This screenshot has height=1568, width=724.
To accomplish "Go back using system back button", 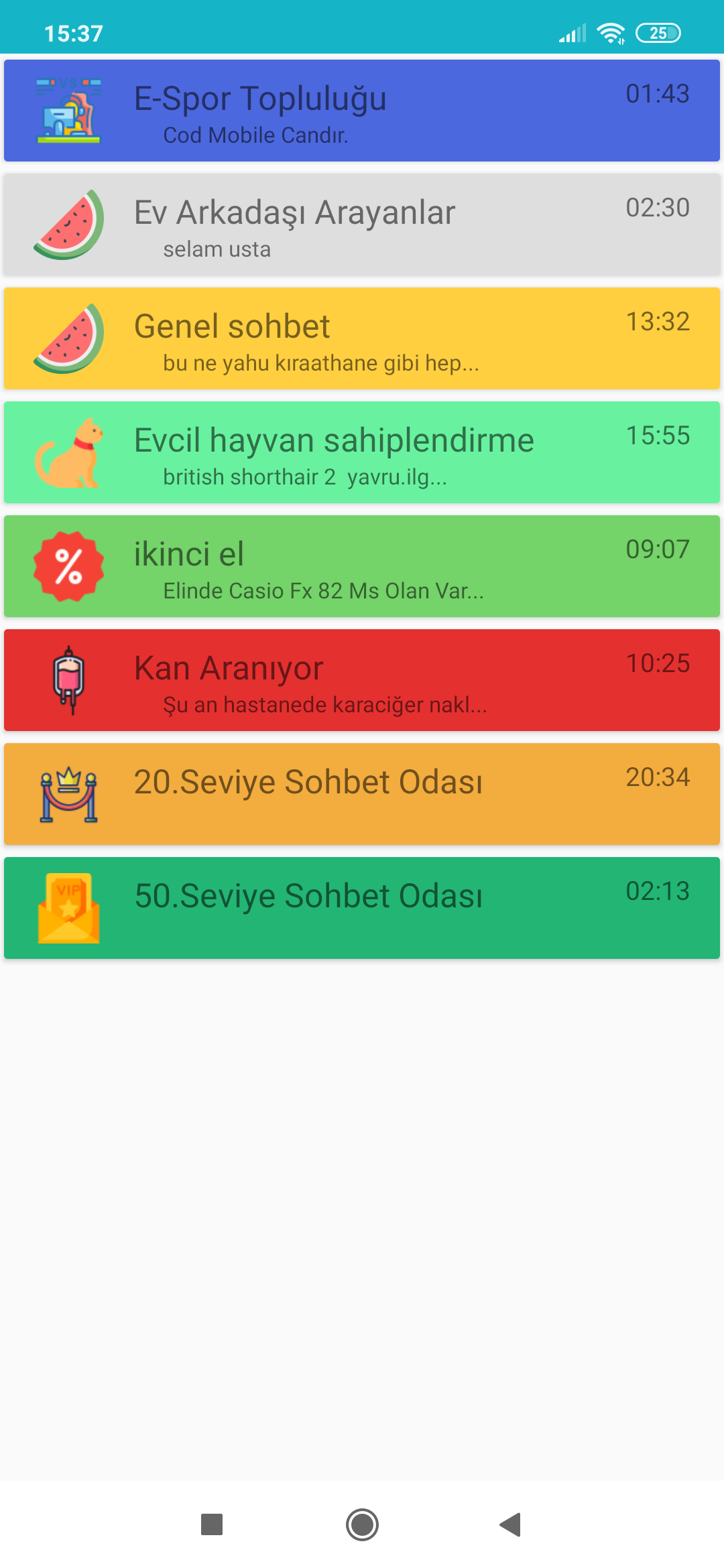I will (511, 1524).
